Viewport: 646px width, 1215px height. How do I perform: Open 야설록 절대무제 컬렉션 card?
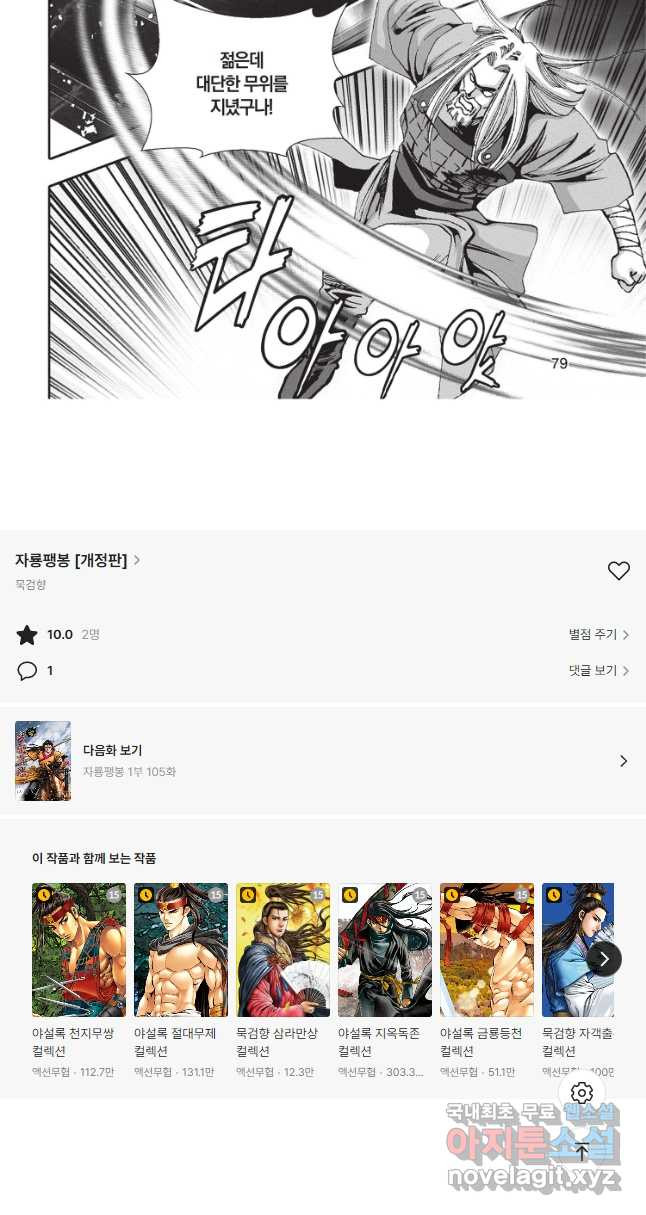[x=181, y=950]
